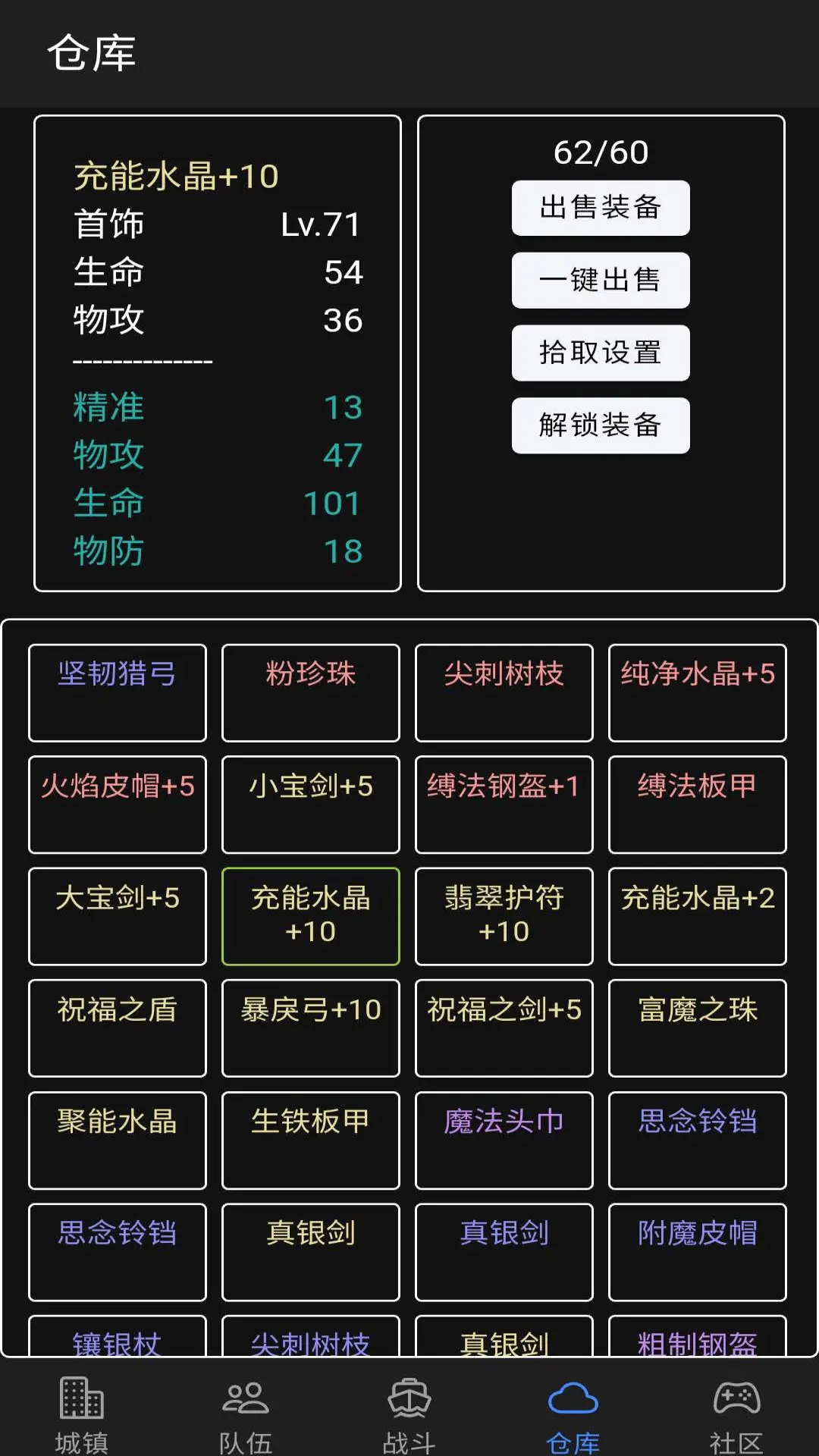This screenshot has height=1456, width=819.
Task: Click the 出售装备 sell equipment button
Action: coord(600,208)
